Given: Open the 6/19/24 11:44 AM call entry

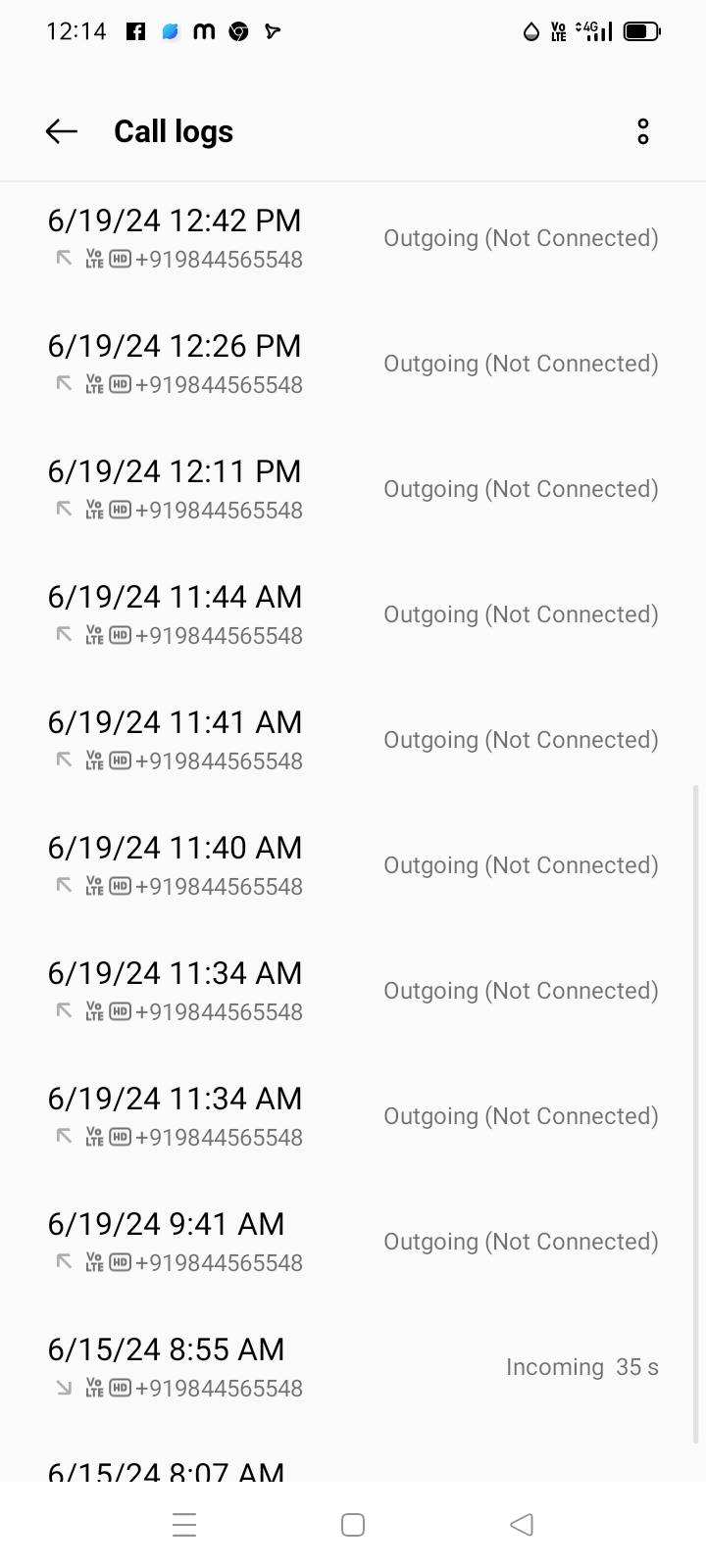Looking at the screenshot, I should tap(353, 614).
